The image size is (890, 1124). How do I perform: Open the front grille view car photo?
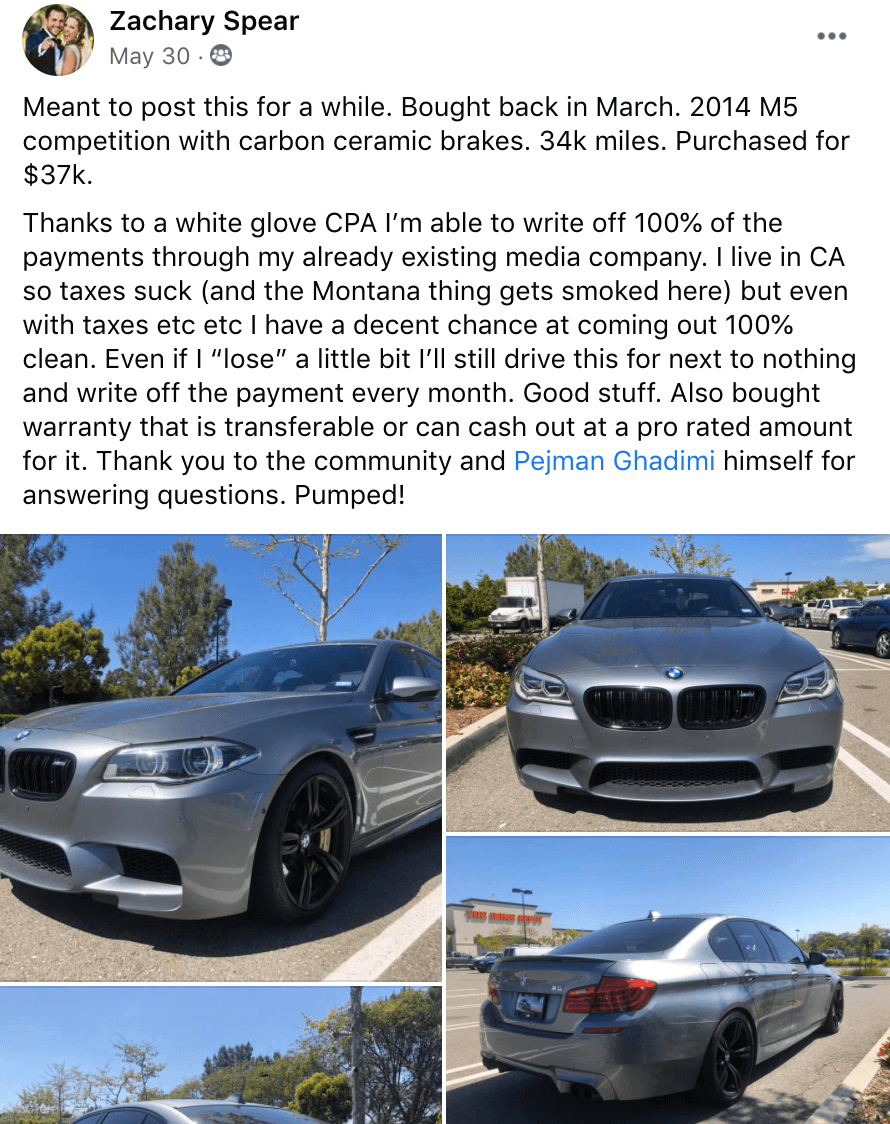coord(667,682)
